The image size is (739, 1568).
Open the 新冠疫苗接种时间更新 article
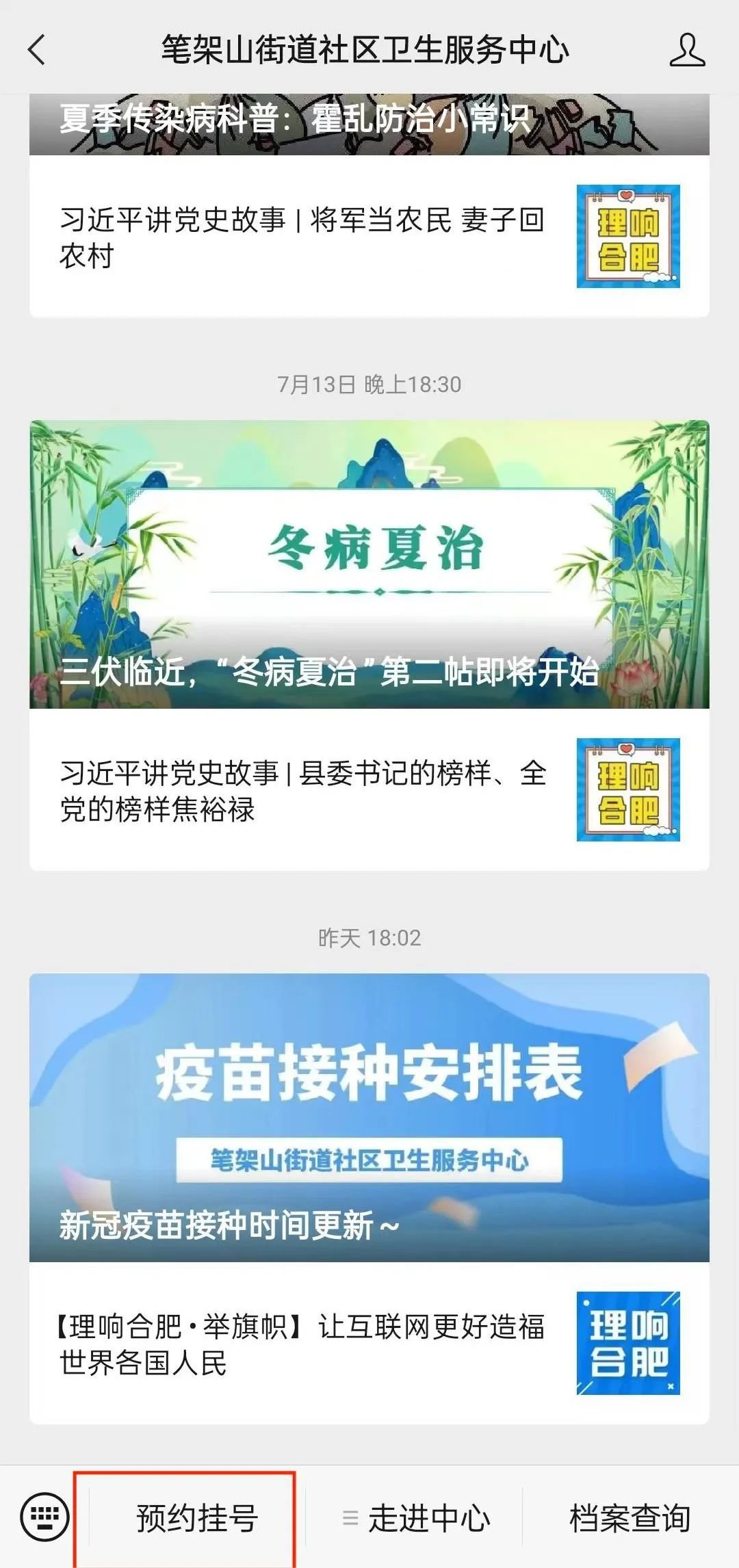click(x=369, y=1117)
